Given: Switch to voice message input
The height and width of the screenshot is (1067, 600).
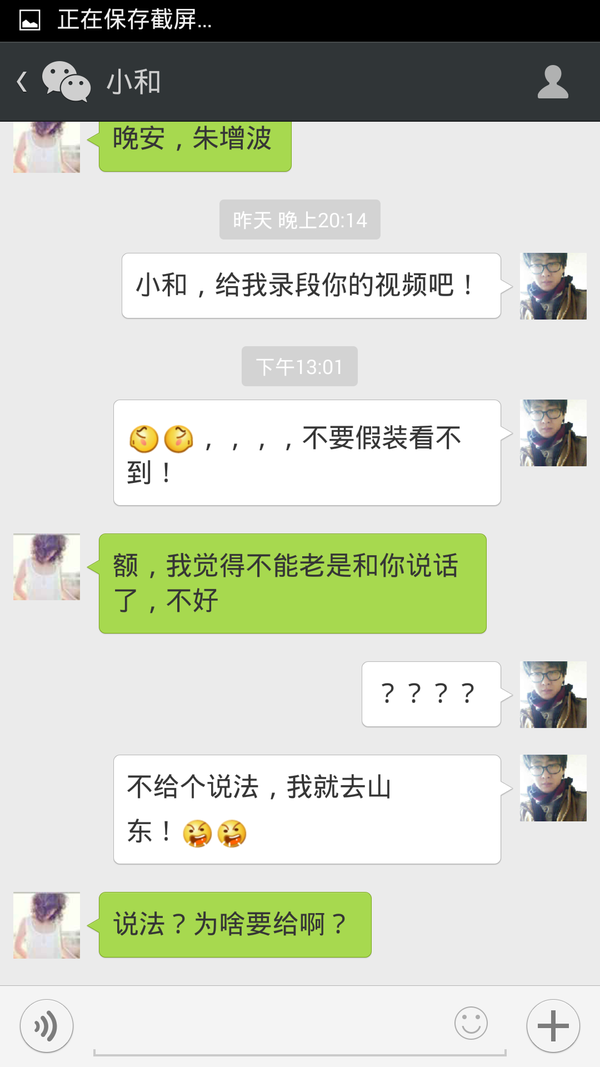Looking at the screenshot, I should point(46,1026).
